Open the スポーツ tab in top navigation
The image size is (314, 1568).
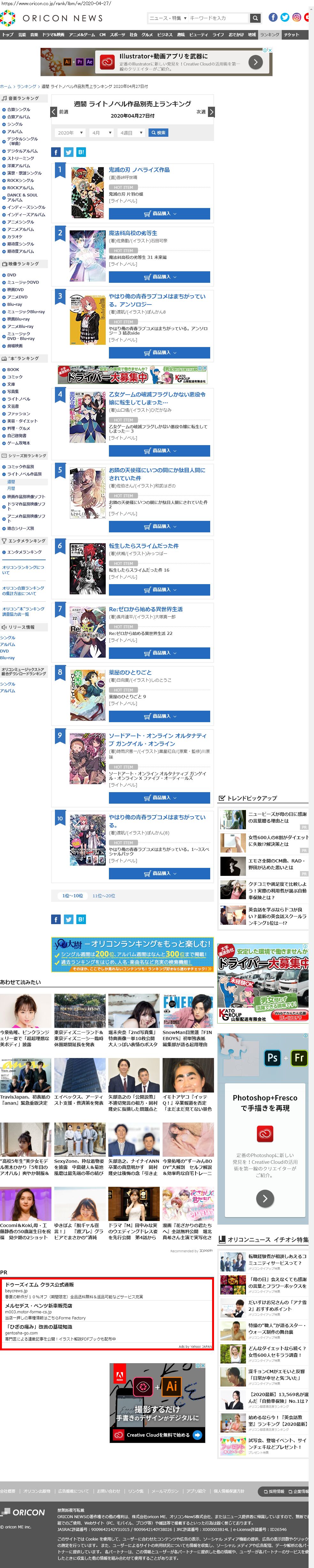coord(118,35)
